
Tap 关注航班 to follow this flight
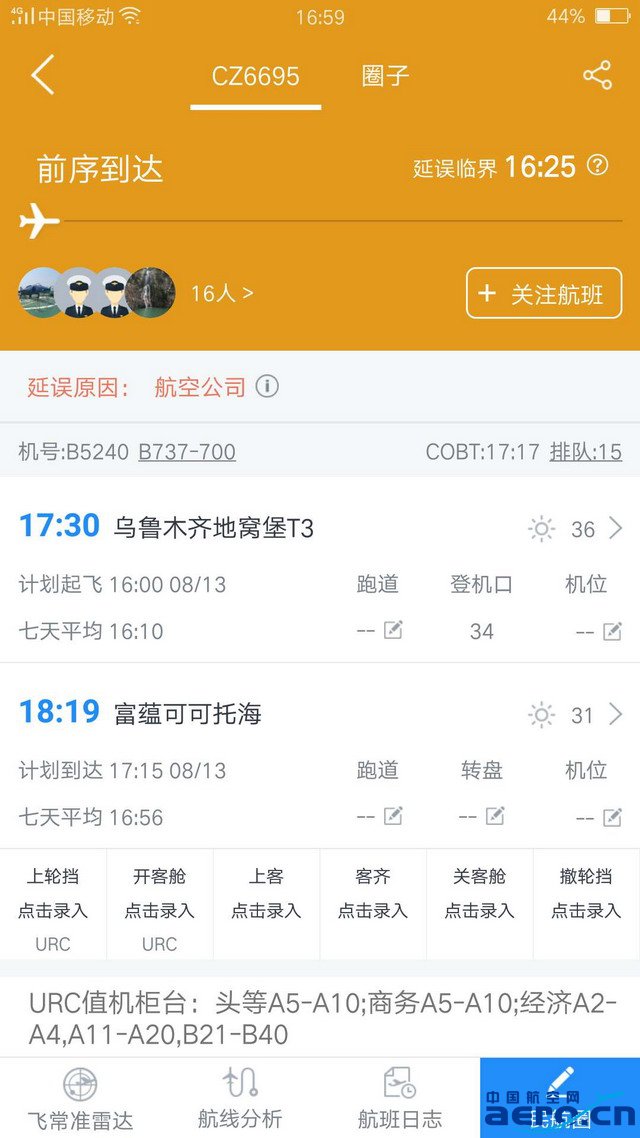(543, 293)
